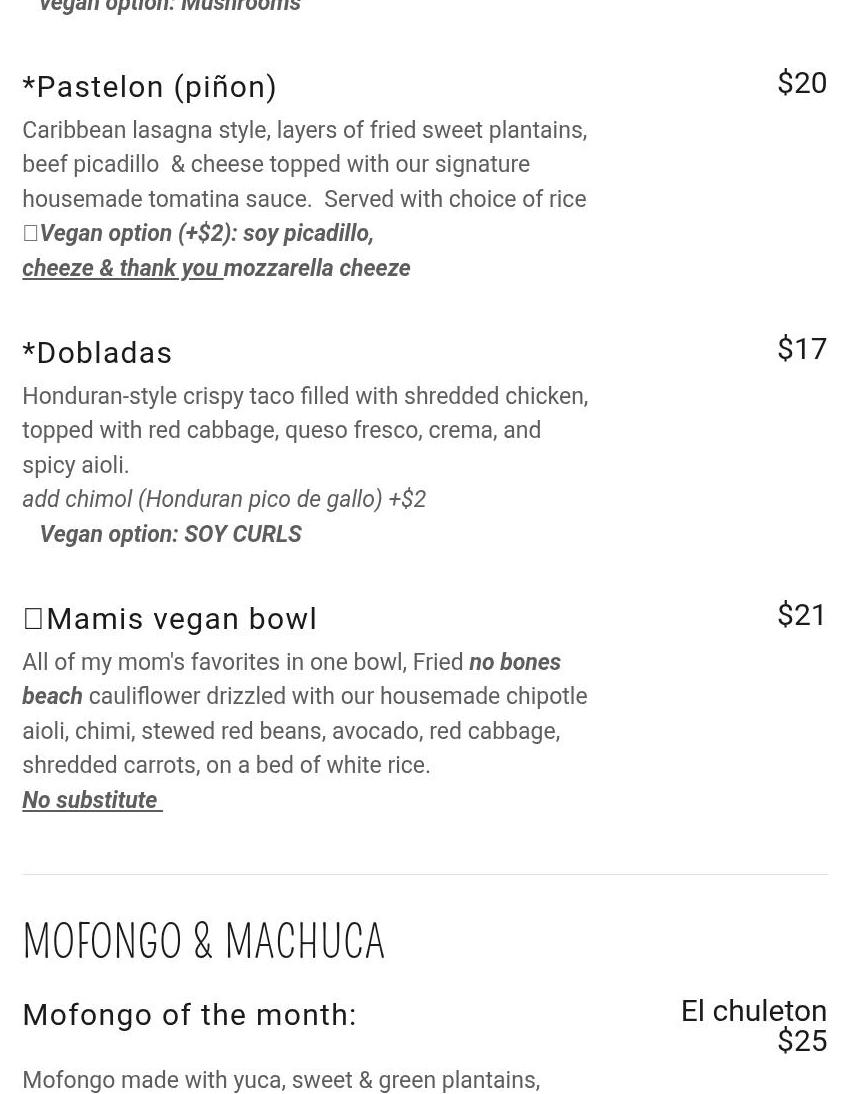Tap the underlined "No substitute" link
Screen dimensions: 850x1094
90,800
